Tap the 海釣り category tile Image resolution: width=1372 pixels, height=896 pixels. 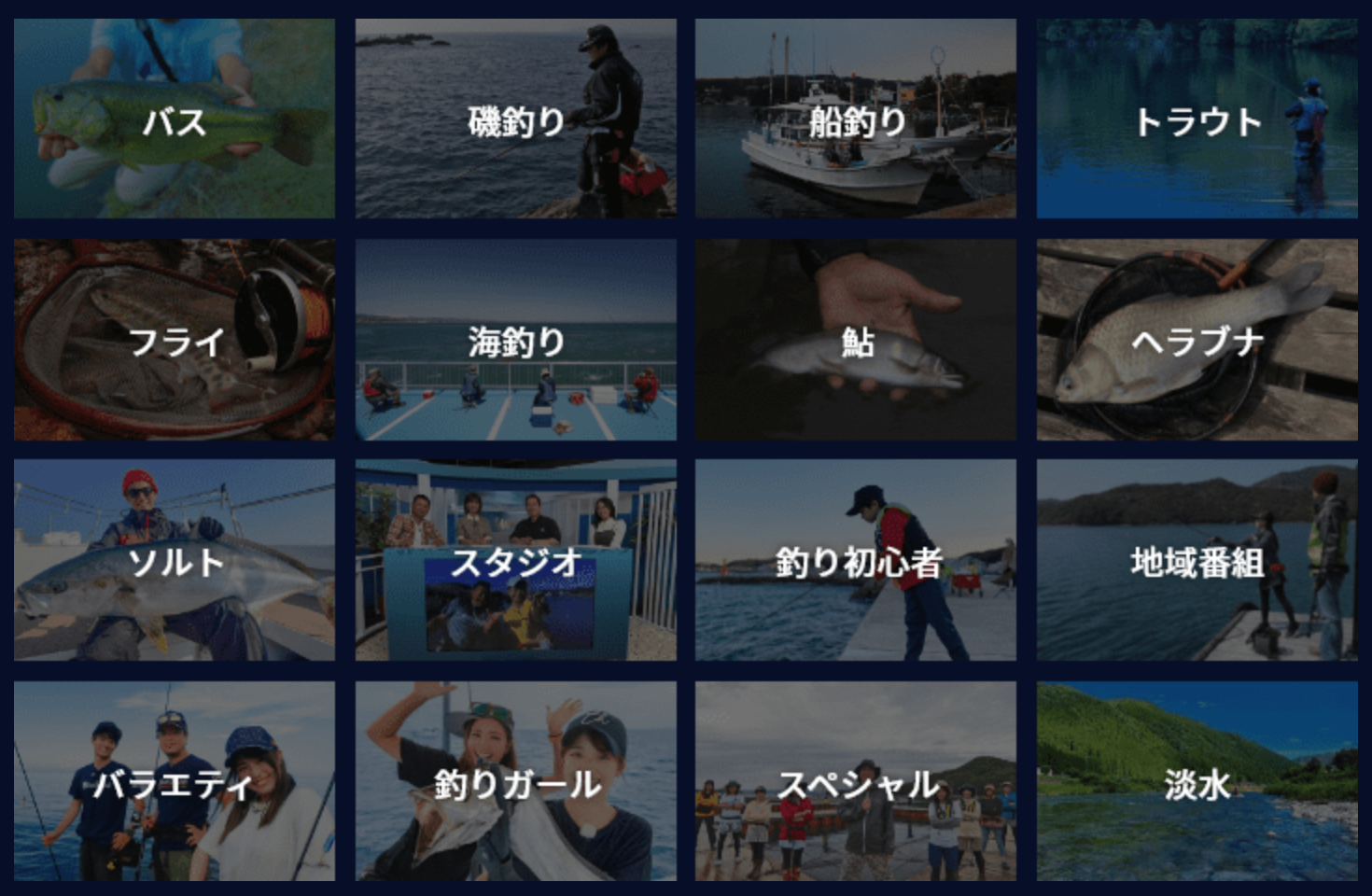pos(515,341)
